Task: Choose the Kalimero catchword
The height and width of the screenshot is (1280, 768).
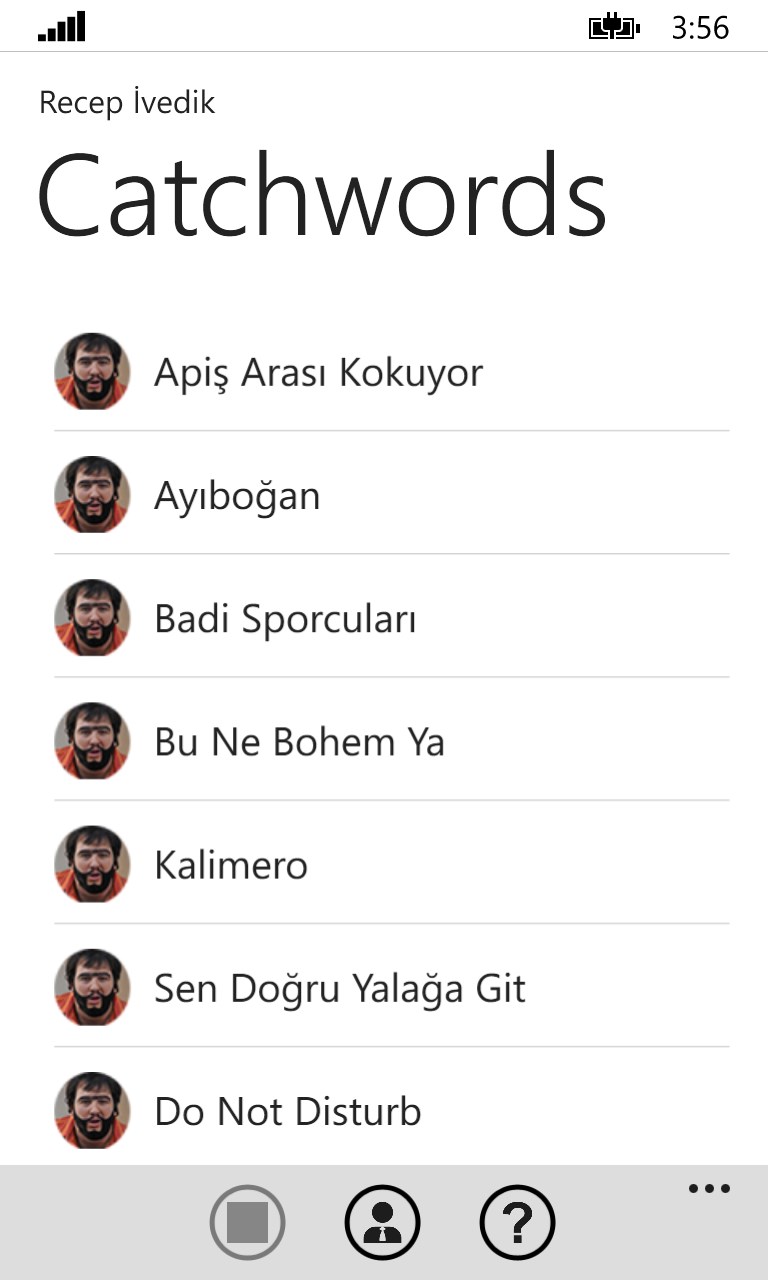Action: pyautogui.click(x=231, y=865)
